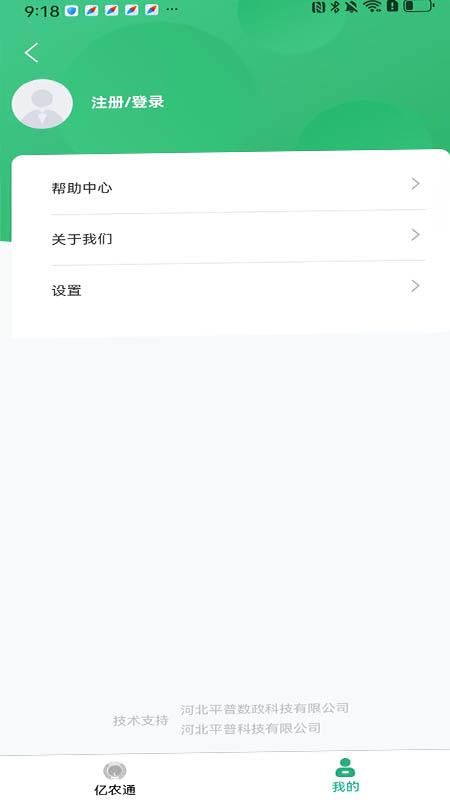Select the 我的 tab
The image size is (450, 800).
coord(345,776)
